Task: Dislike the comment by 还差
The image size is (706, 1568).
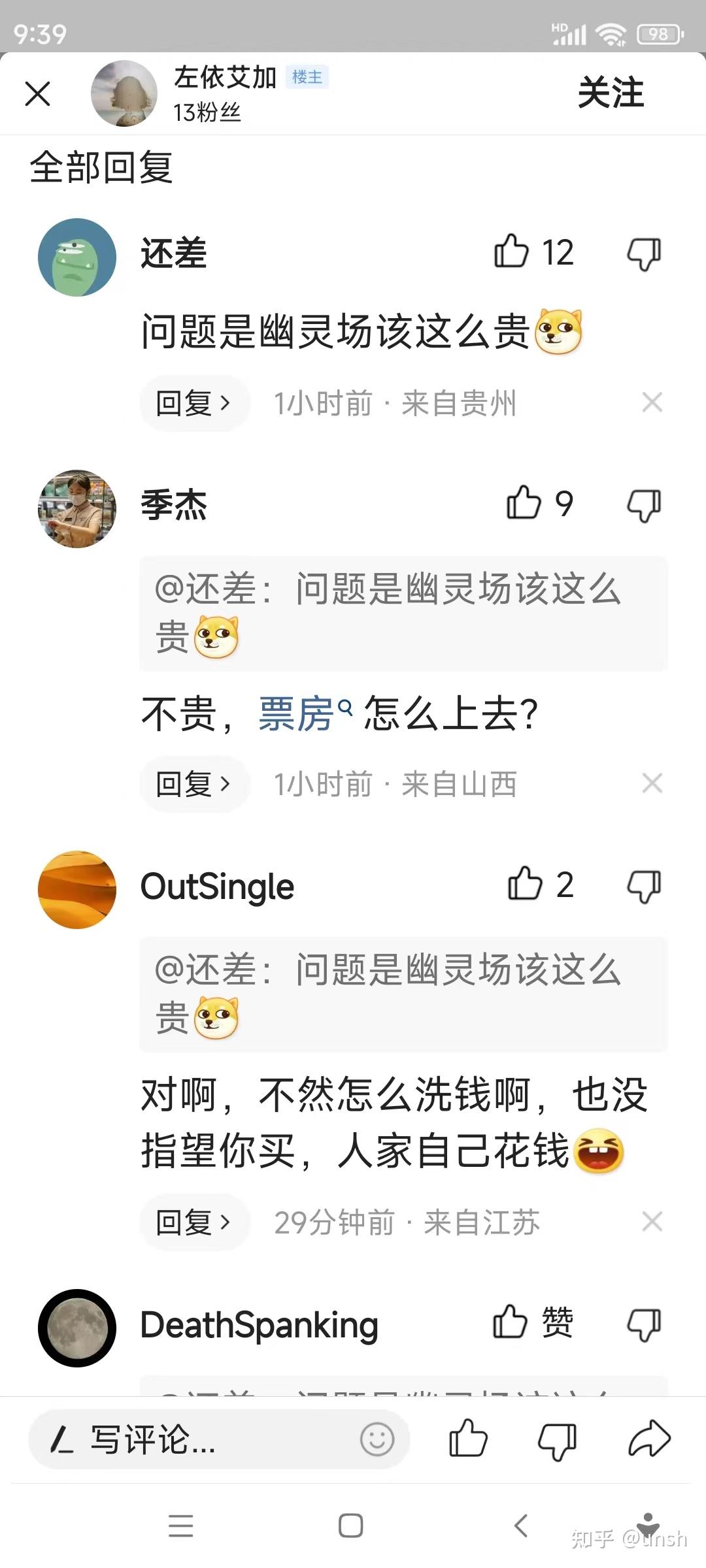Action: tap(644, 253)
